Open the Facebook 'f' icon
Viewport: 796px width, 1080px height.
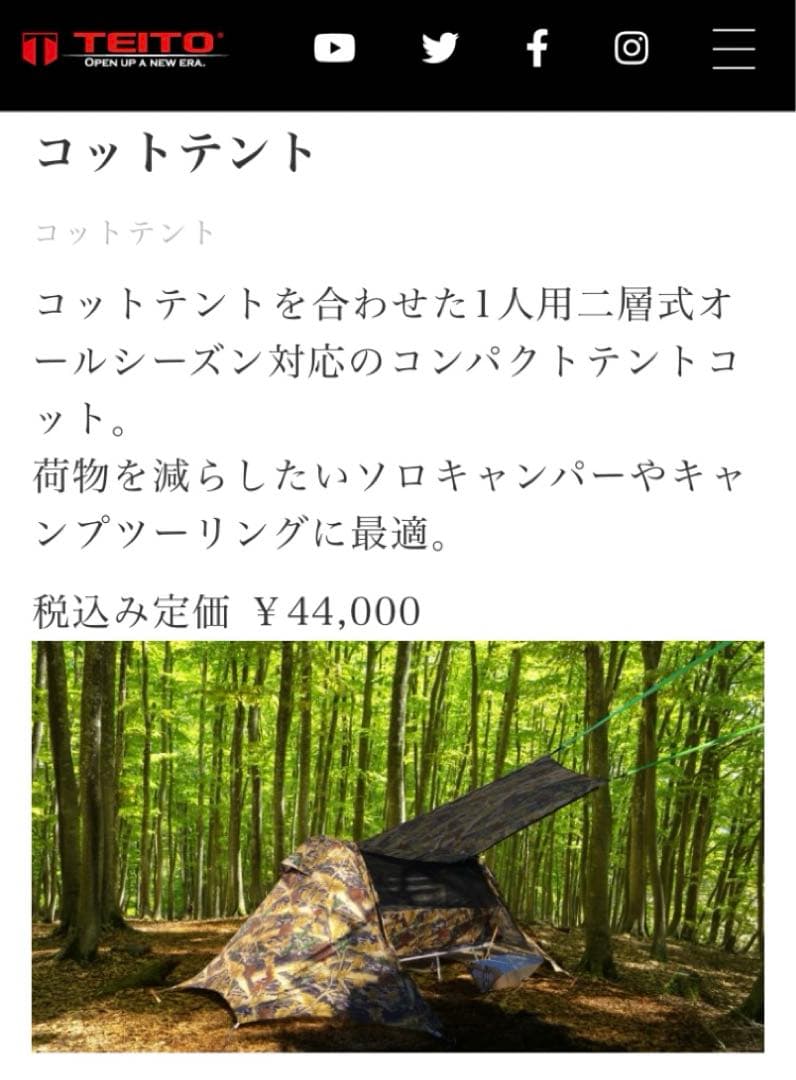click(539, 47)
